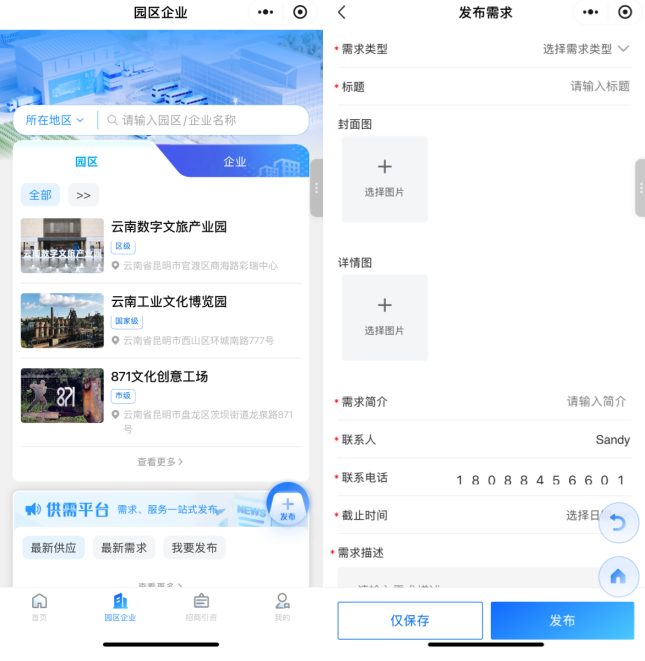Image resolution: width=645 pixels, height=661 pixels.
Task: Go back from the 发布需求 page
Action: point(342,12)
